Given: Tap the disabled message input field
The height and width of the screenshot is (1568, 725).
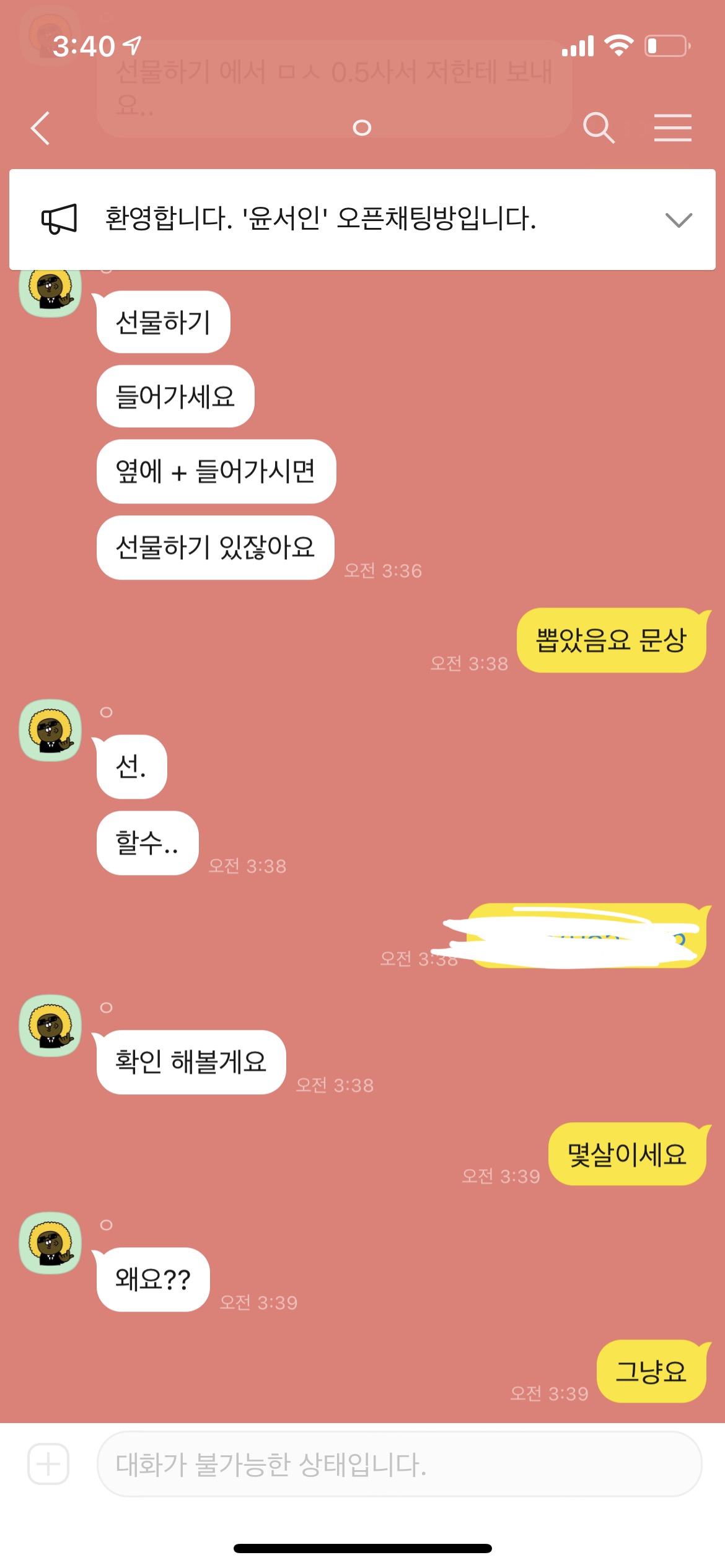Looking at the screenshot, I should [399, 1465].
